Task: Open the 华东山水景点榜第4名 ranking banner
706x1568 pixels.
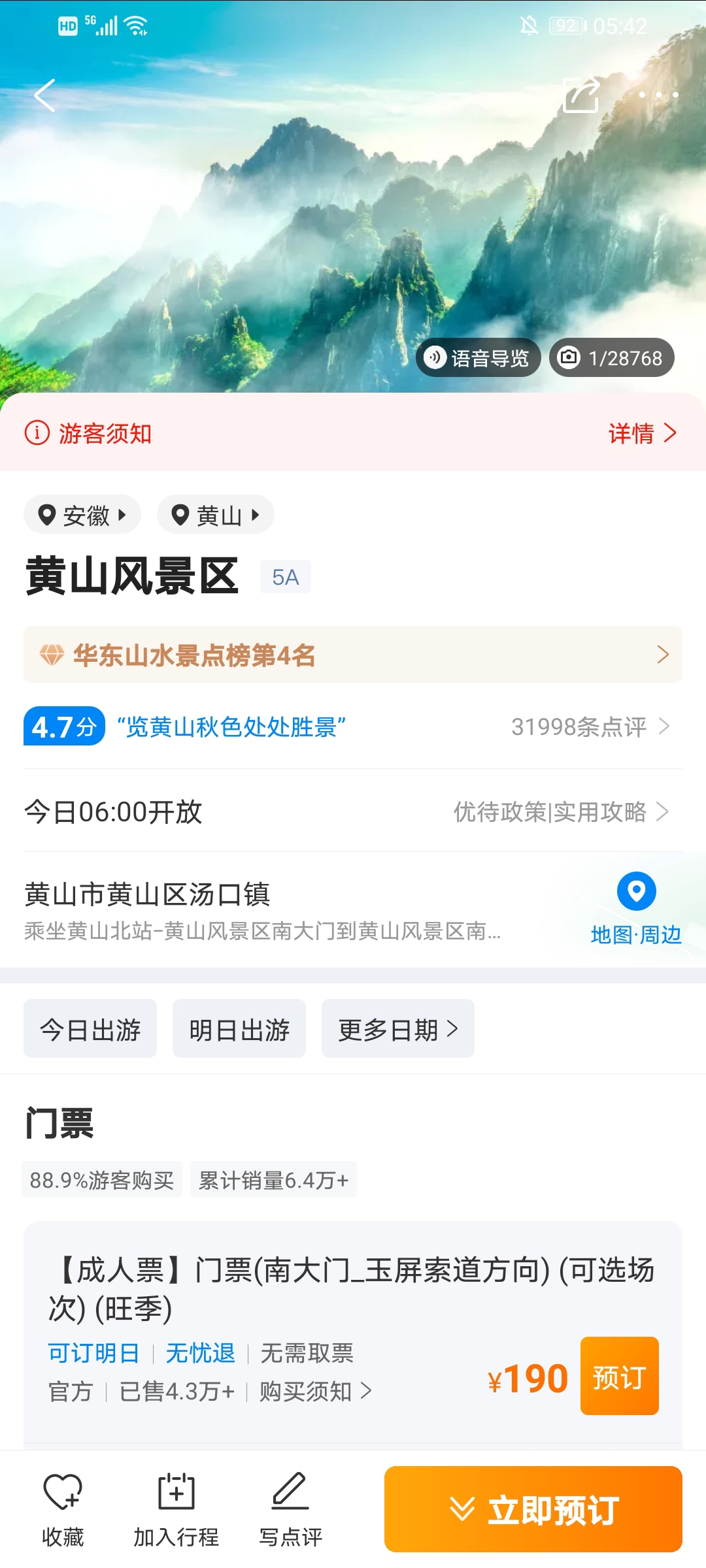Action: tap(353, 655)
